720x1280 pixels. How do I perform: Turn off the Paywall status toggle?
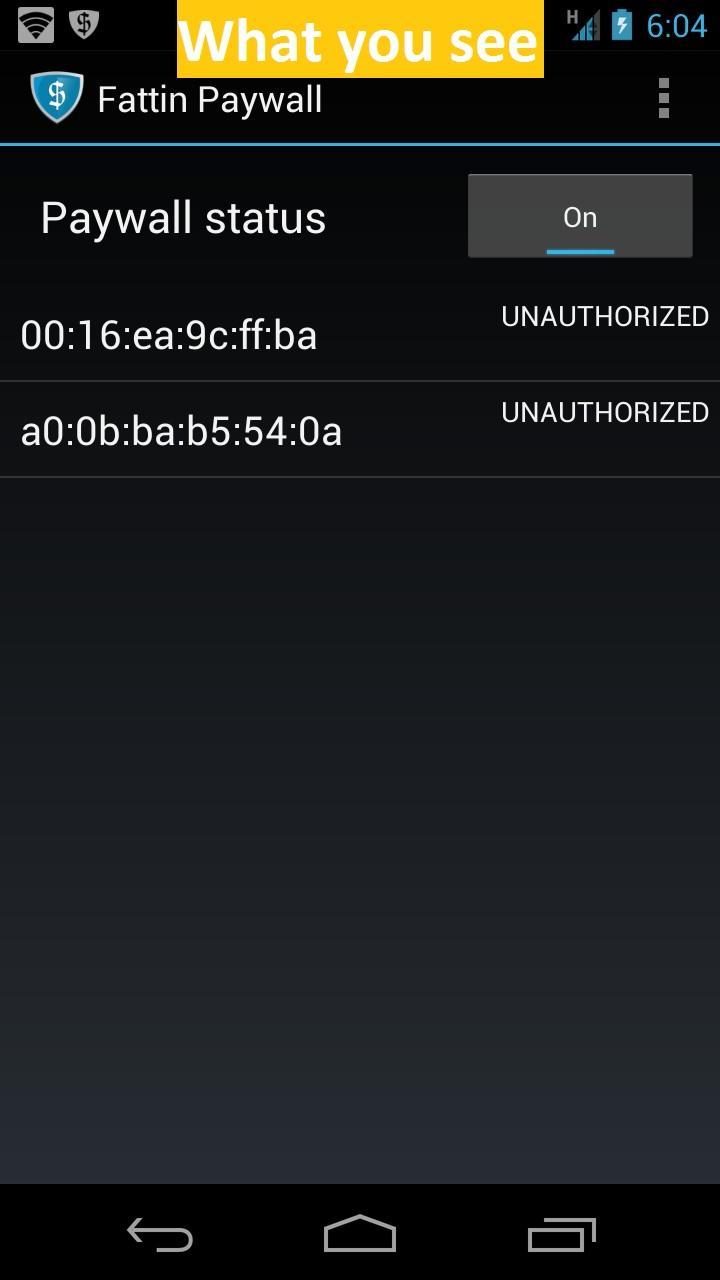[x=580, y=217]
